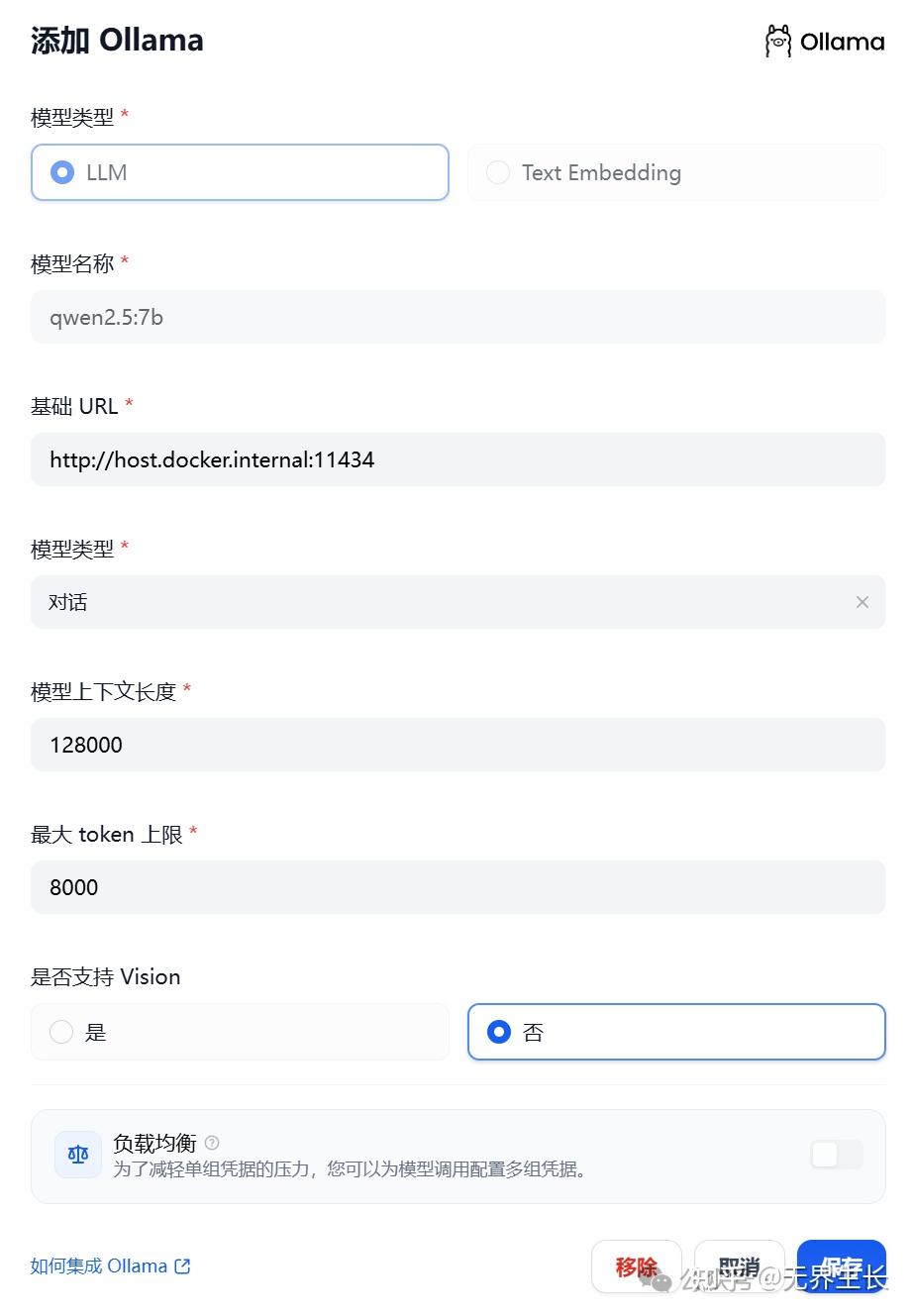Choose 否 for Vision support
Viewport: 913px width, 1316px height.
pos(676,1031)
